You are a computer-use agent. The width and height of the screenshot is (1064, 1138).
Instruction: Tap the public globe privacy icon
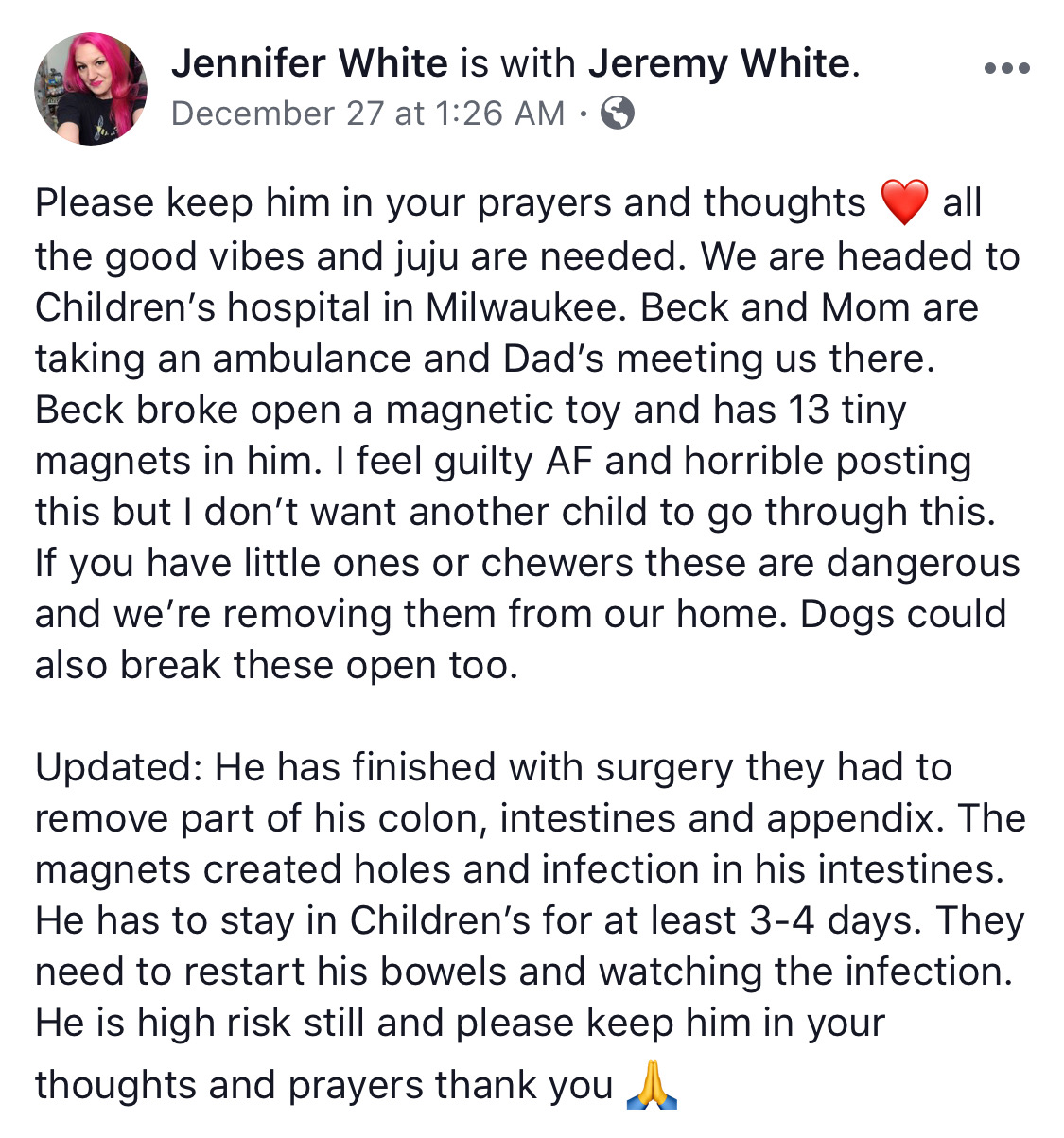tap(618, 114)
